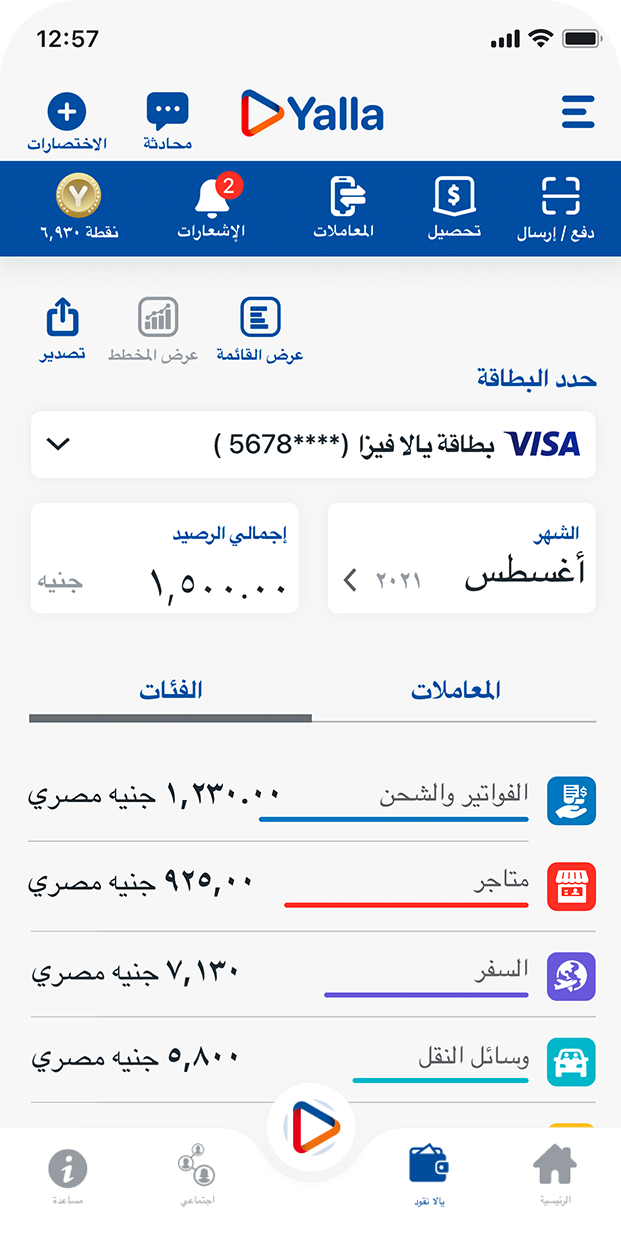Open the chat (محادثة) button
Viewport: 621px width, 1247px height.
click(x=167, y=122)
